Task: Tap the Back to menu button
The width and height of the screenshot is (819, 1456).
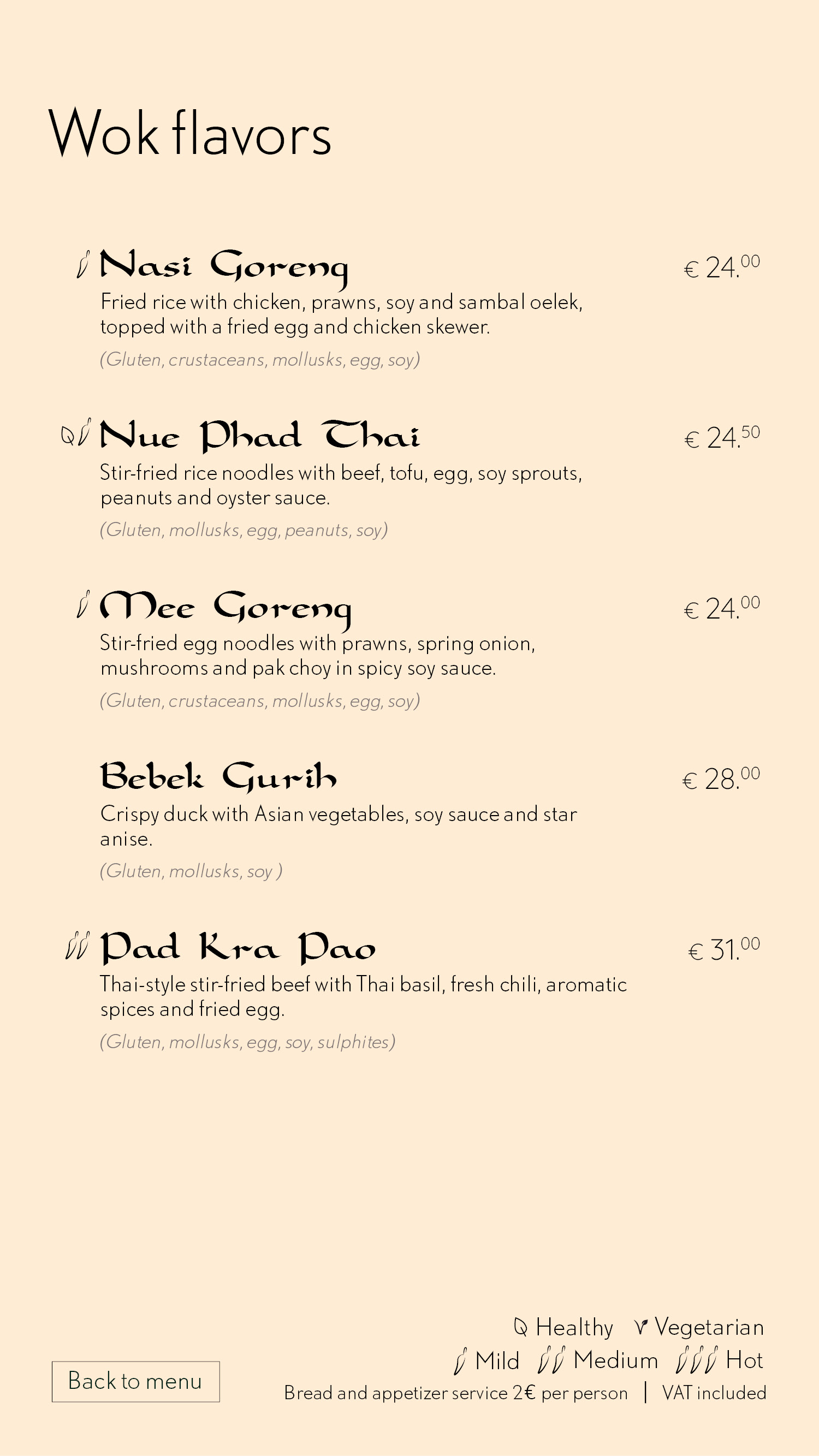Action: pyautogui.click(x=135, y=1381)
